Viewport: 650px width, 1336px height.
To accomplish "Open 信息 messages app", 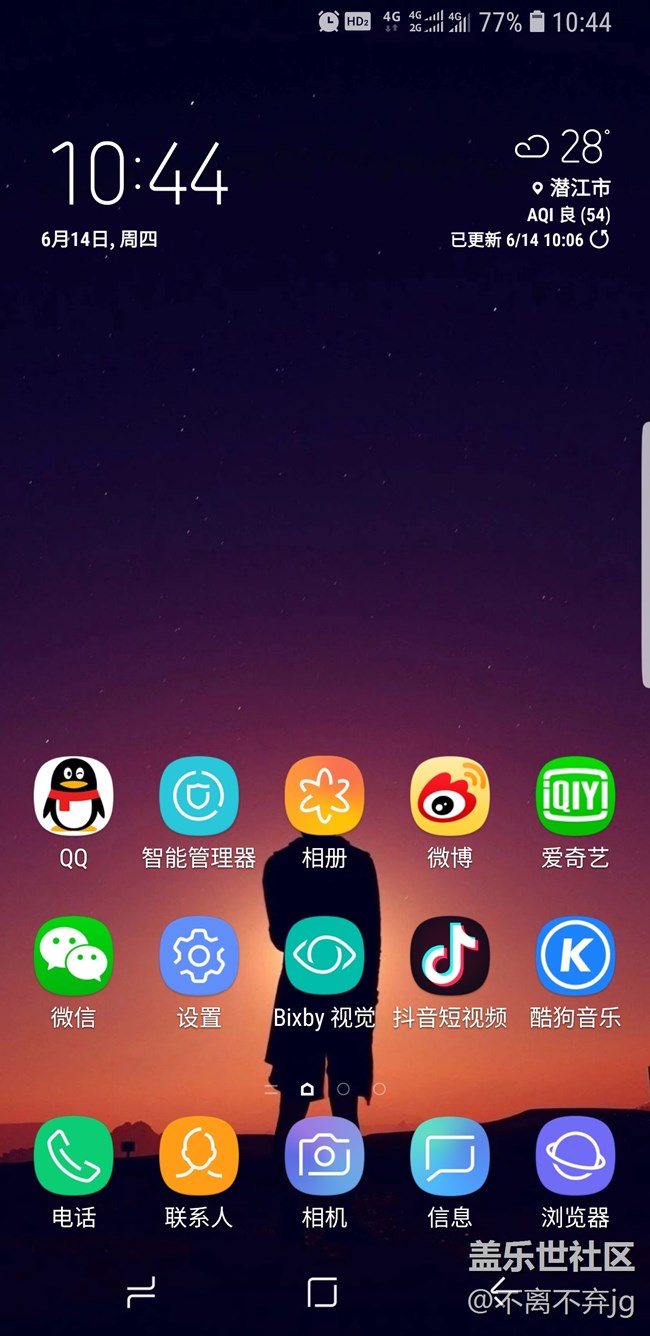I will [x=449, y=1156].
